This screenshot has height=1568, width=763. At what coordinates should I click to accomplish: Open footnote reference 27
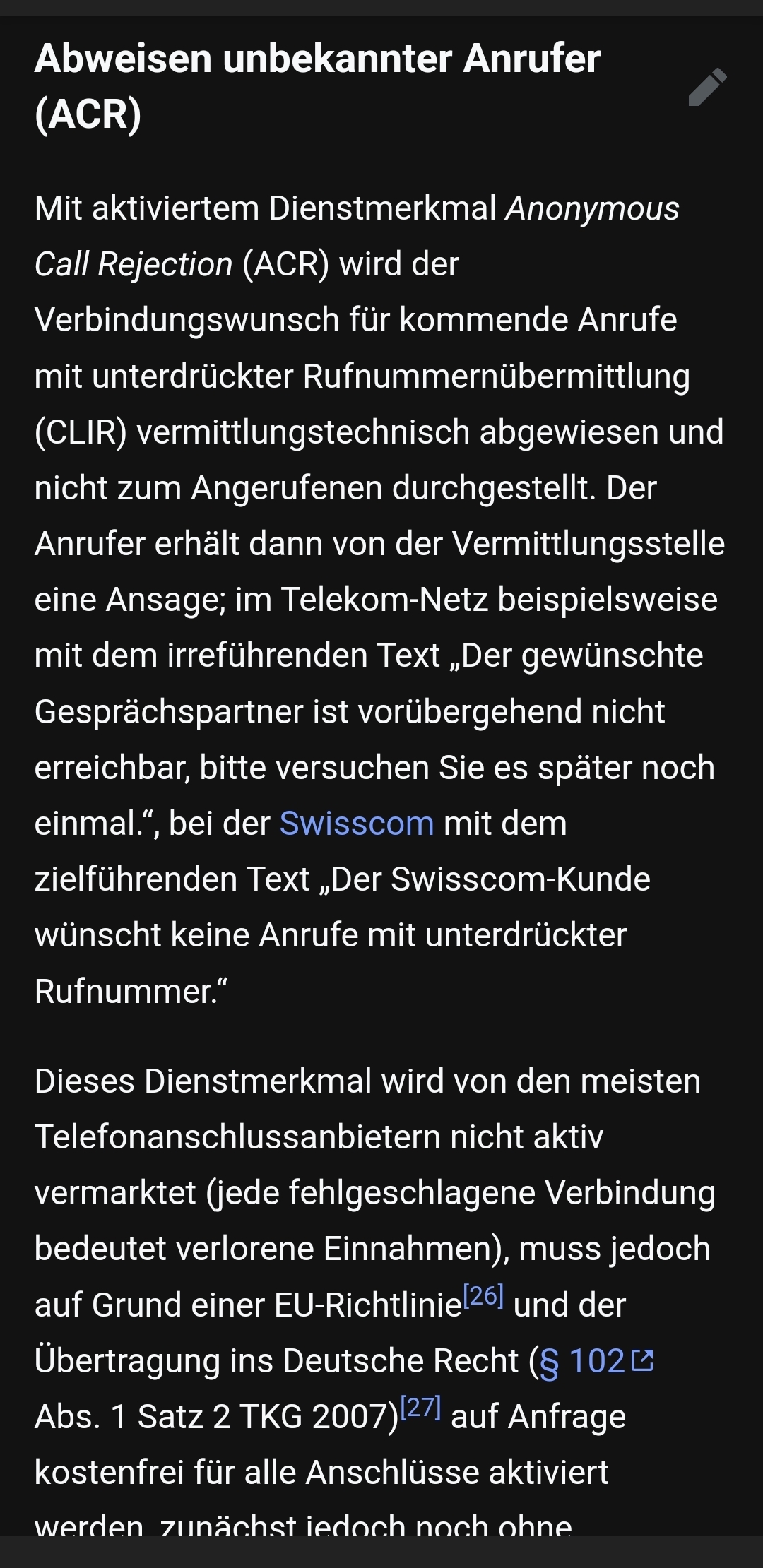coord(420,1407)
